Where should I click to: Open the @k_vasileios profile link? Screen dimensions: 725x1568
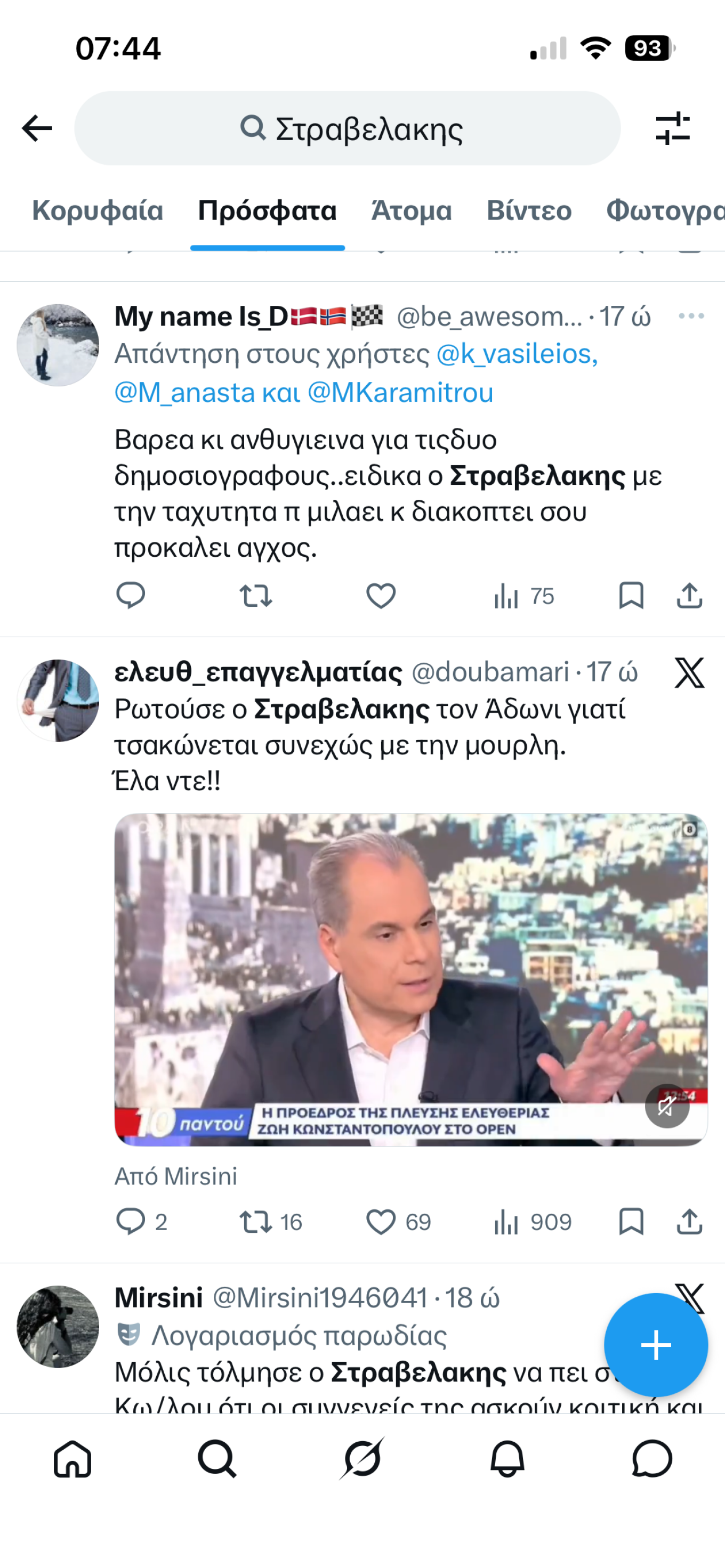(x=517, y=354)
